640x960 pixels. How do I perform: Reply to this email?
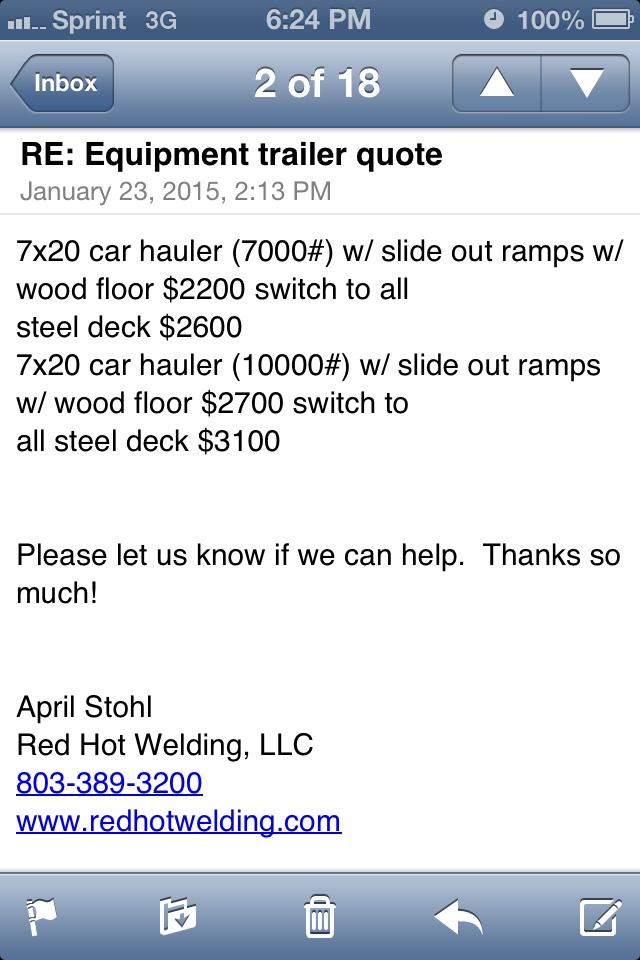[459, 916]
